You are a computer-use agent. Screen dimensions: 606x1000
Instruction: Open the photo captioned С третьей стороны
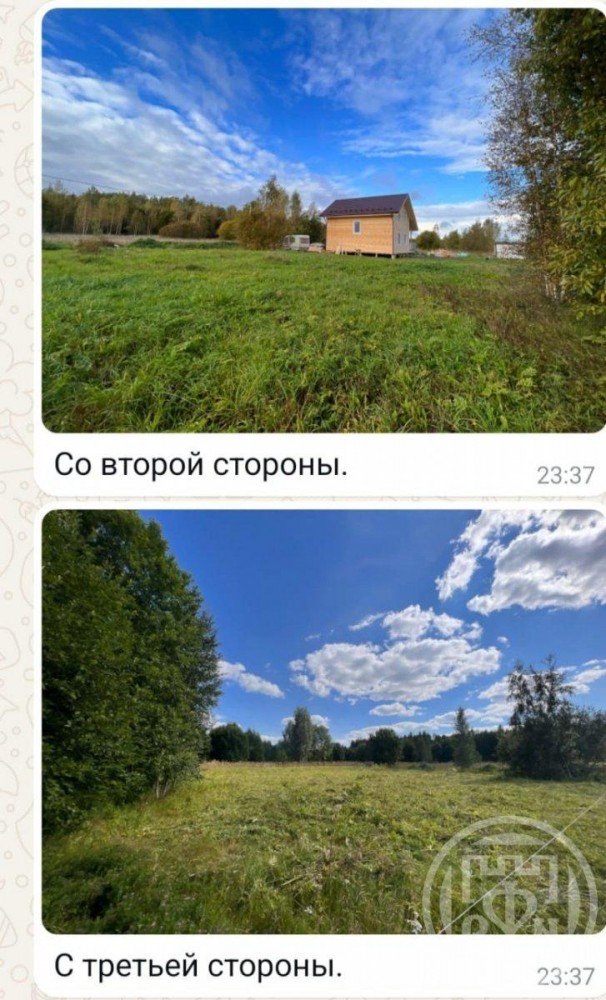click(323, 721)
